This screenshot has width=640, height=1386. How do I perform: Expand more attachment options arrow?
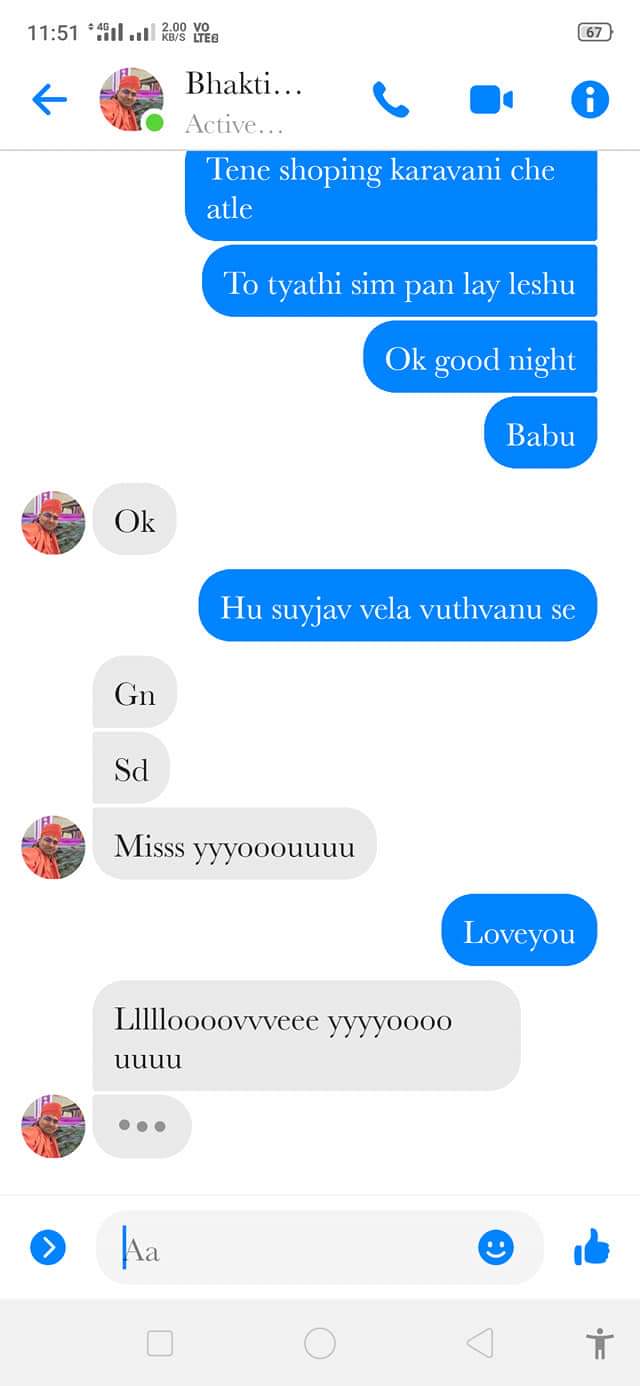click(48, 1247)
